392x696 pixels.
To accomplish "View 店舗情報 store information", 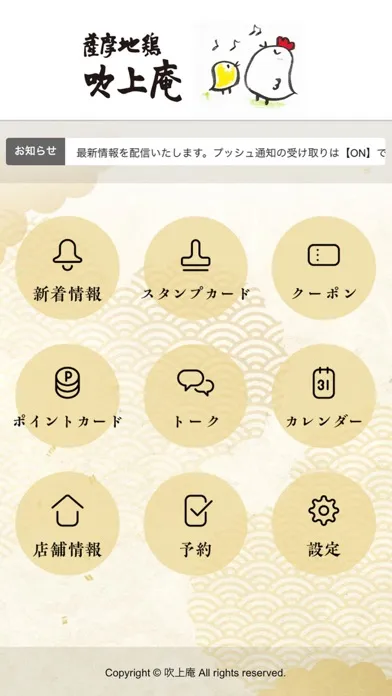I will point(67,524).
